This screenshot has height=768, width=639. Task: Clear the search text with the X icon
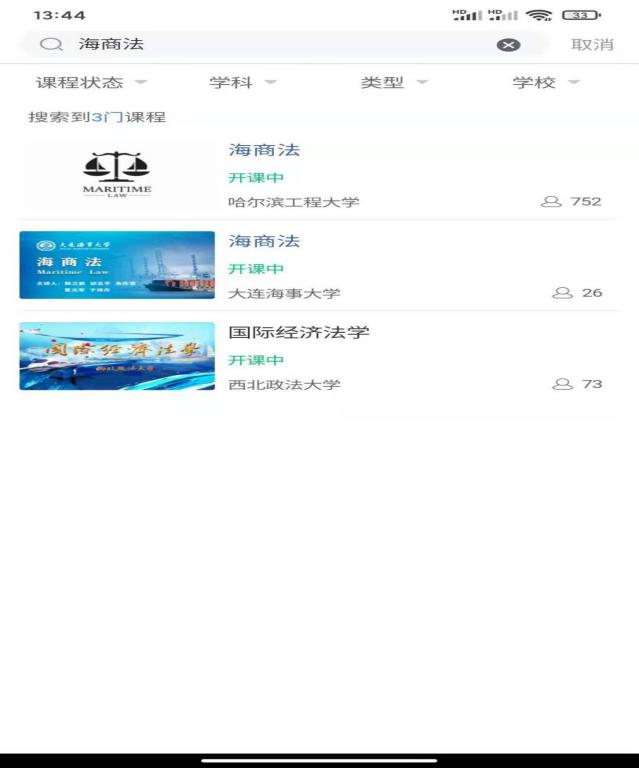509,45
